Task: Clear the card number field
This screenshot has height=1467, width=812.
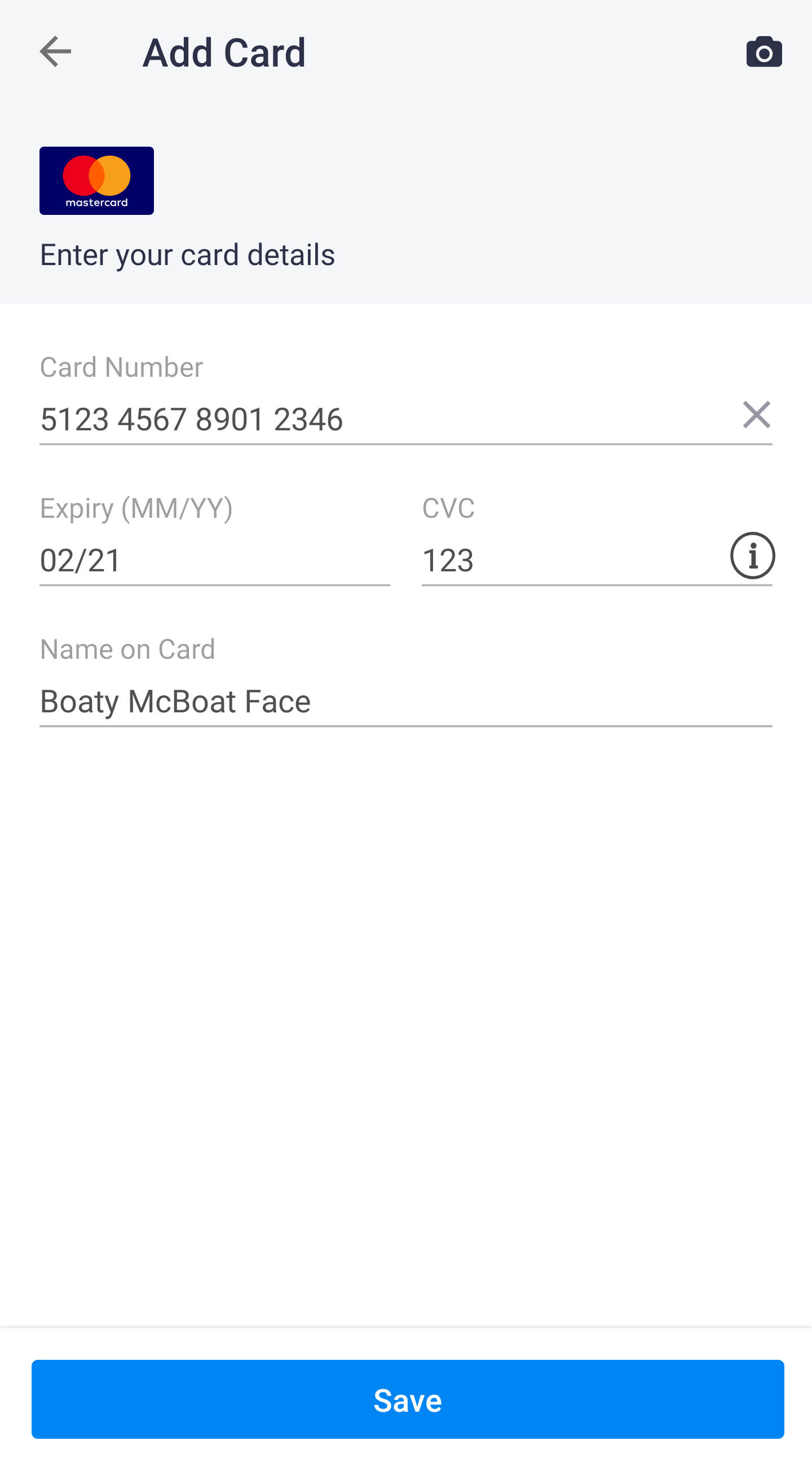Action: click(x=756, y=415)
